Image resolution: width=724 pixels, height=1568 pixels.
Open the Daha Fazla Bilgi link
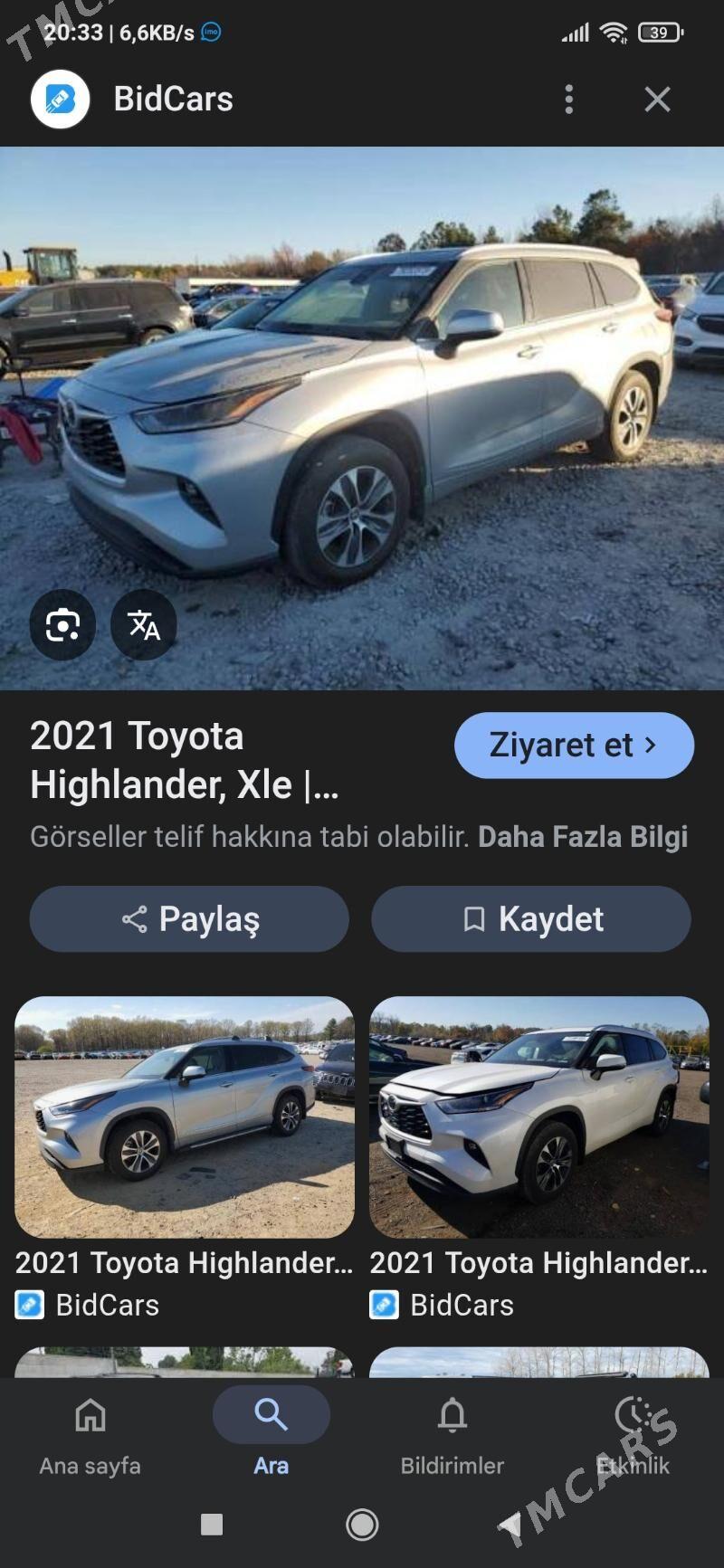coord(583,837)
